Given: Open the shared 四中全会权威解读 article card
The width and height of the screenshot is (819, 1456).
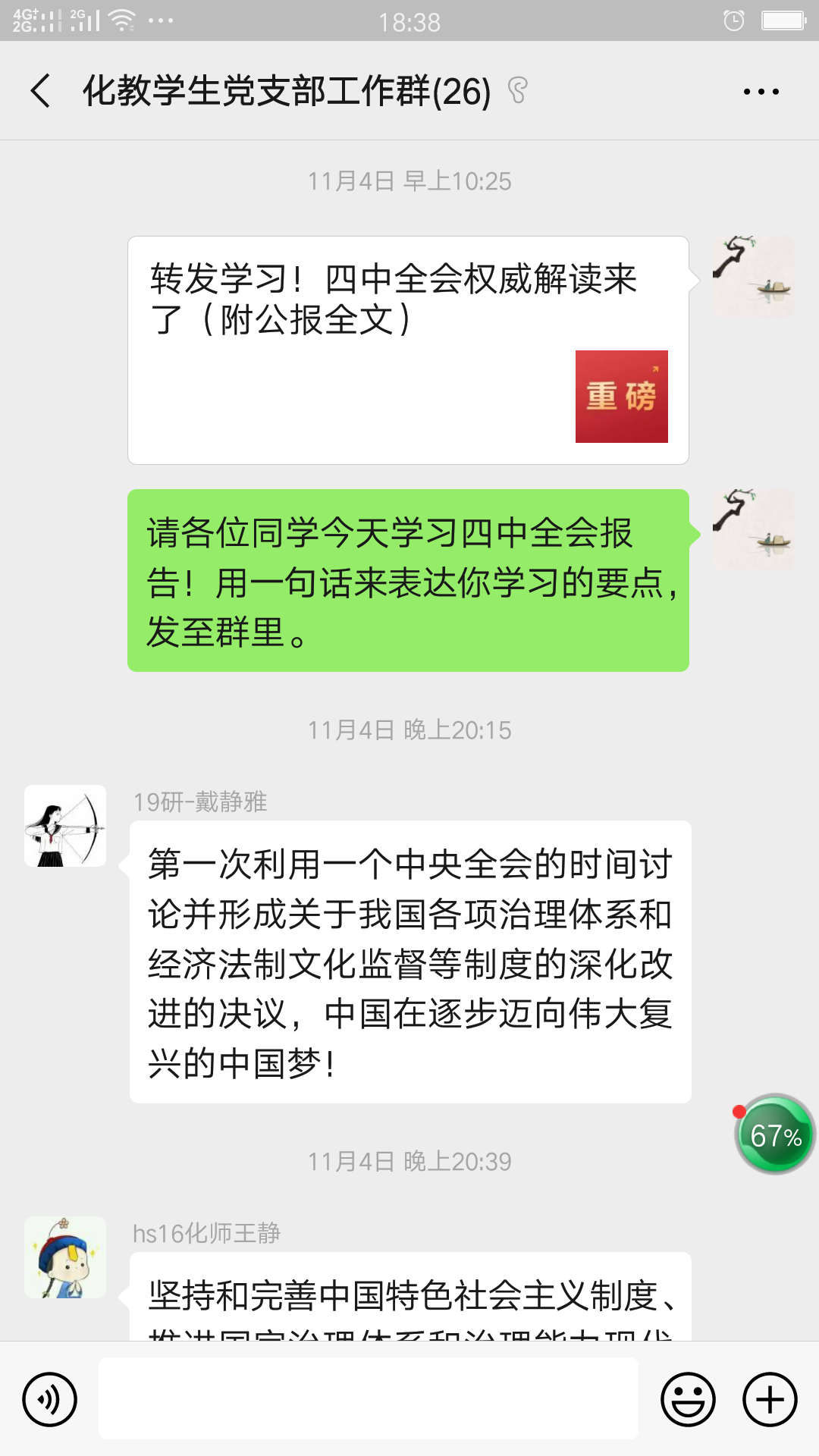Looking at the screenshot, I should [x=408, y=350].
